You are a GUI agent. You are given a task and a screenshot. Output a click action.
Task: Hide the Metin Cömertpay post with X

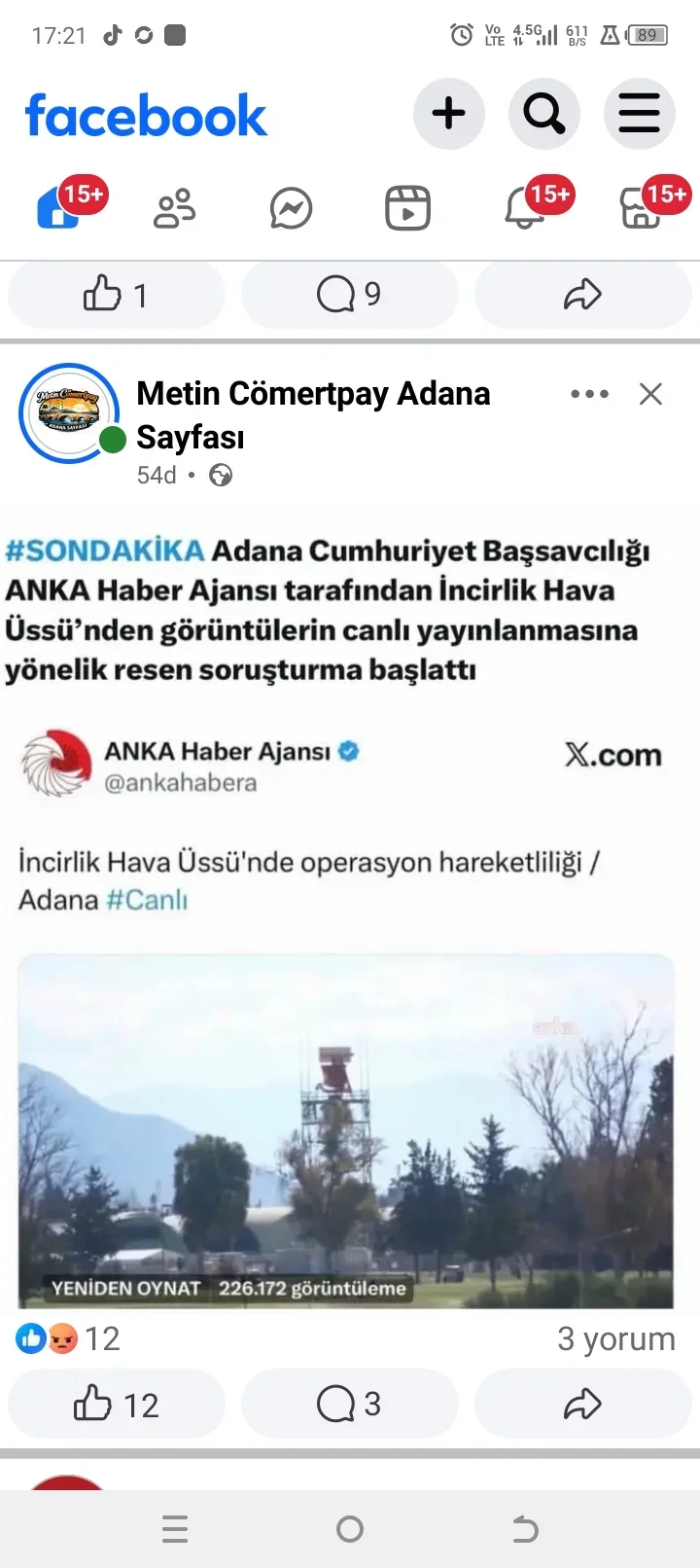tap(650, 394)
